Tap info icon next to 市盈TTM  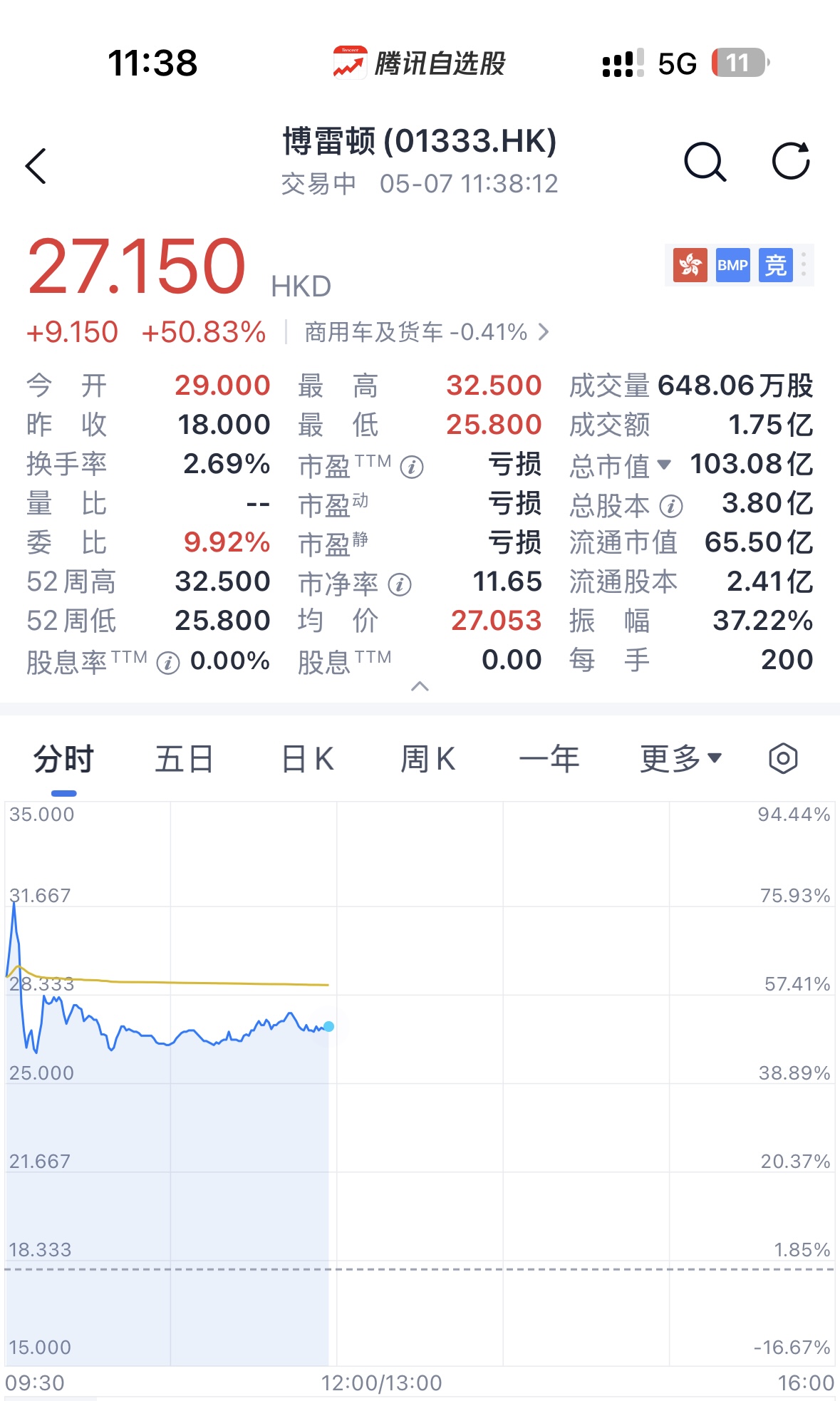412,467
